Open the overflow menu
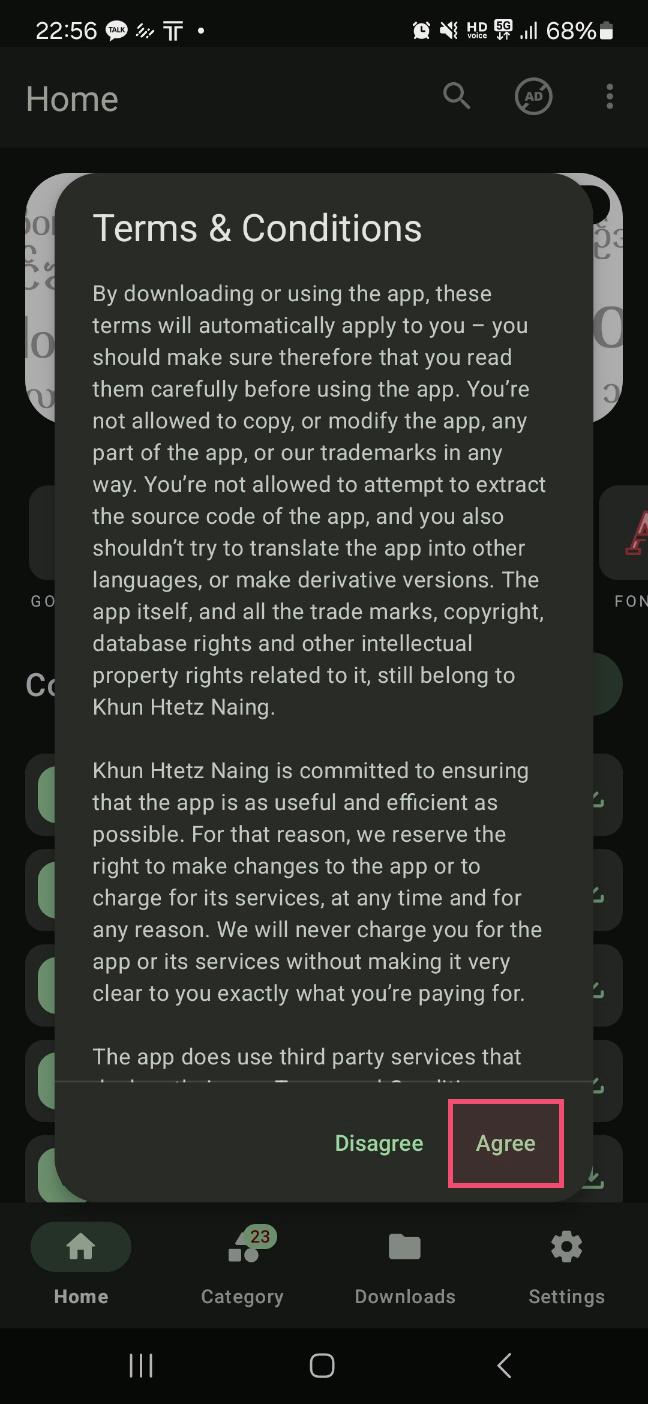Screen dimensions: 648x1404 [x=610, y=97]
